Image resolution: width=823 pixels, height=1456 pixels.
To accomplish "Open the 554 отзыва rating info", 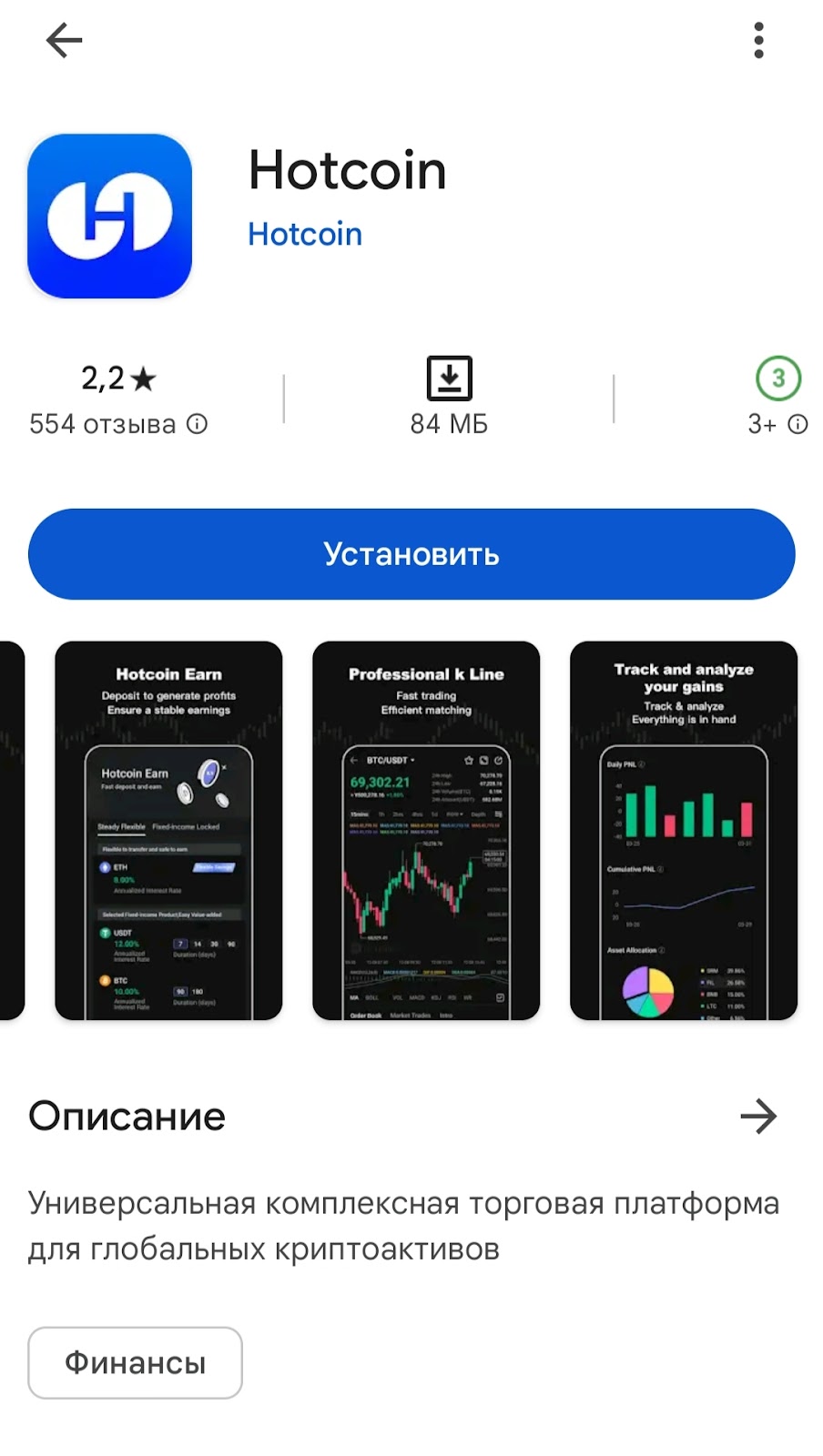I will pyautogui.click(x=118, y=424).
